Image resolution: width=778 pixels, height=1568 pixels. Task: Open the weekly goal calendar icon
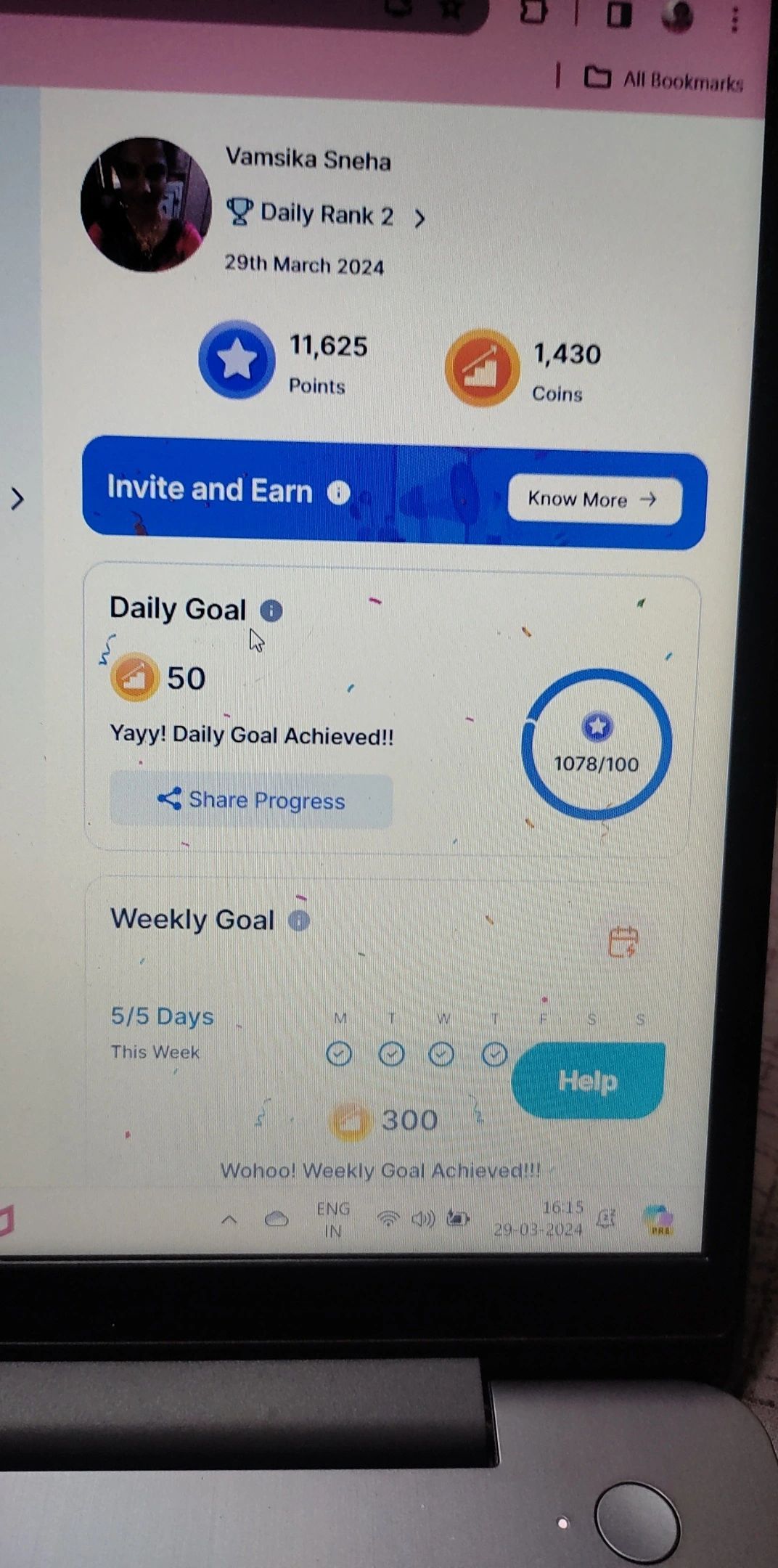click(x=623, y=942)
